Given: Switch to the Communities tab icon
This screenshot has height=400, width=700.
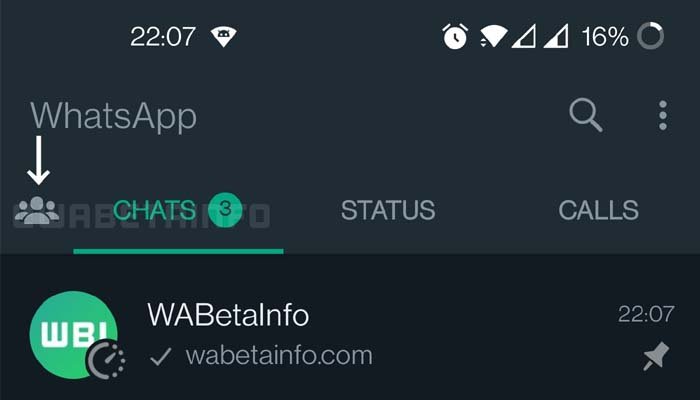Looking at the screenshot, I should [x=38, y=210].
